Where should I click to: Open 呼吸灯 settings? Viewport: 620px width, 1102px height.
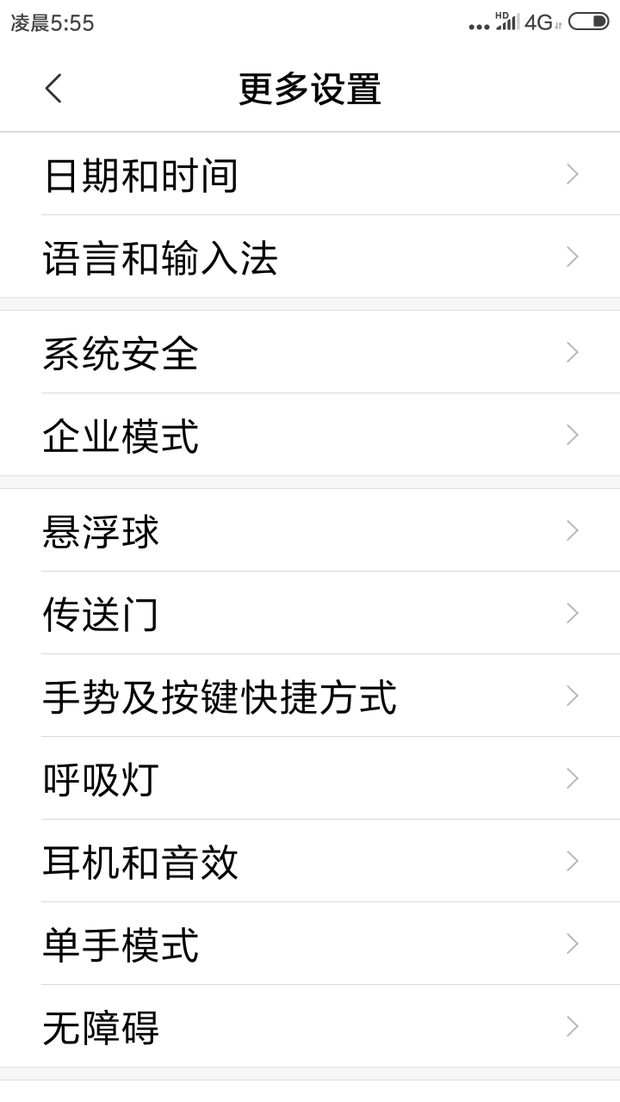310,778
